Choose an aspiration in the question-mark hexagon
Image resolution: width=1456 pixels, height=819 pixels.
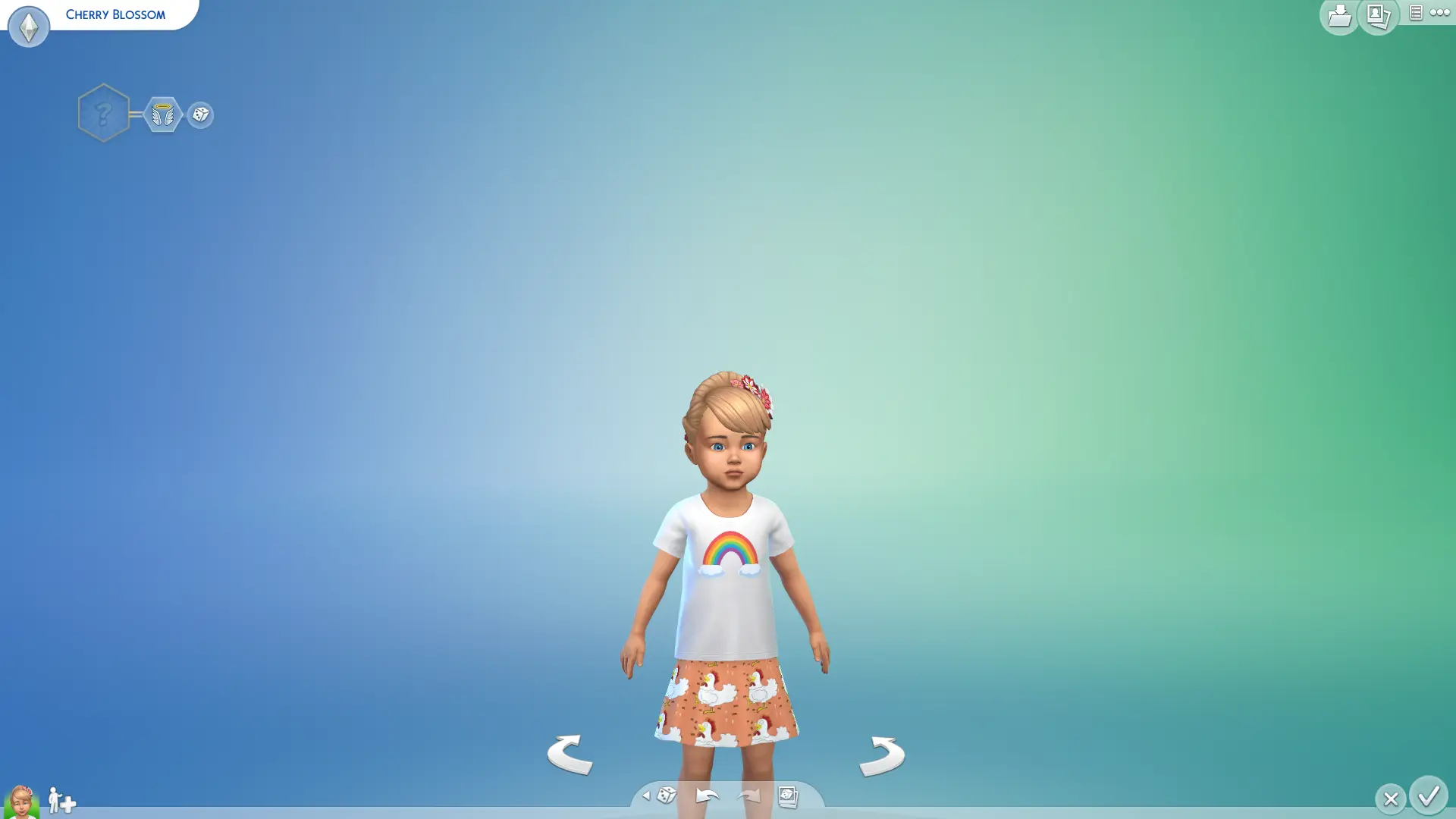[103, 113]
